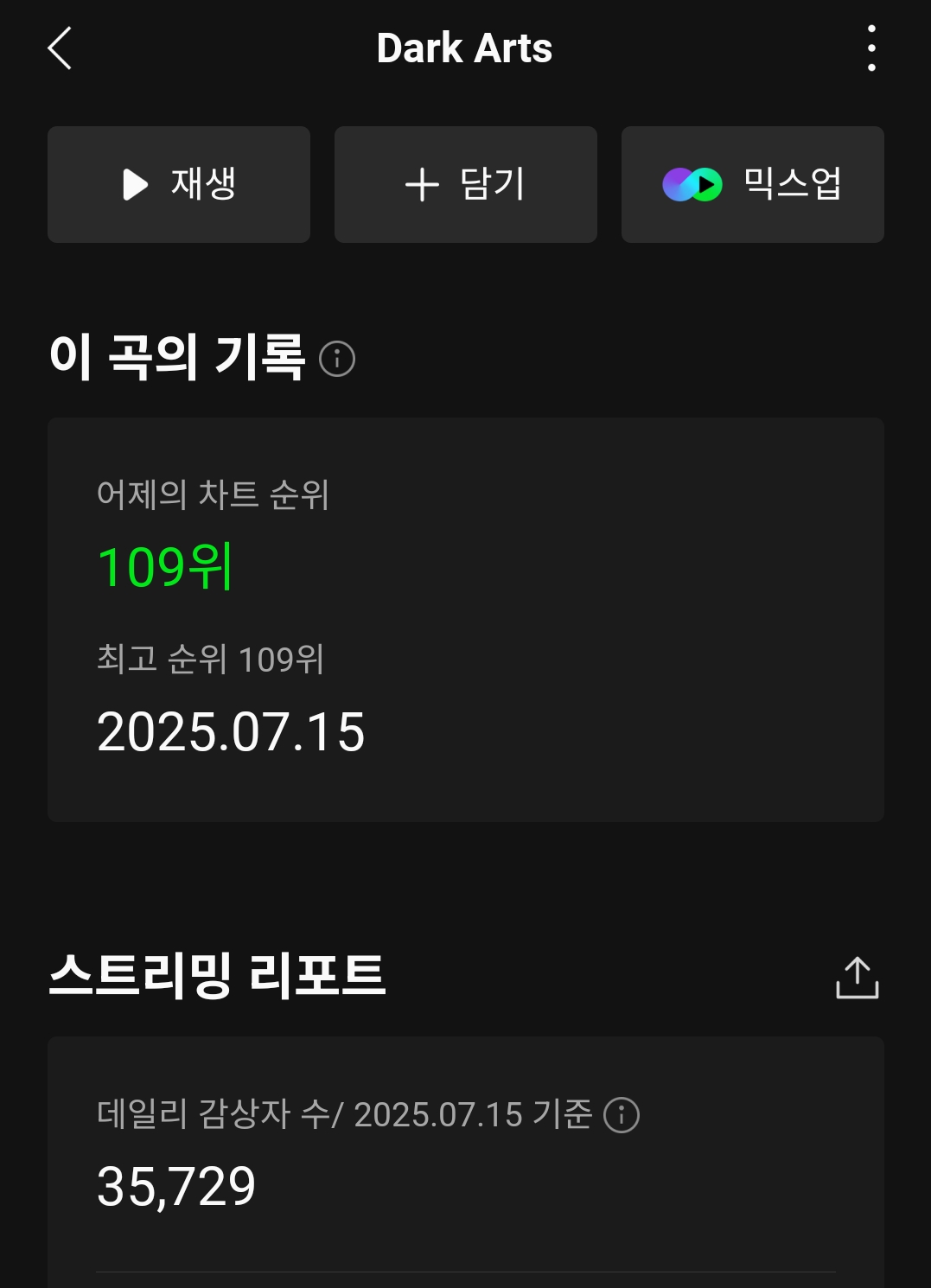Open the 이 곡의 기록 record card
The image size is (931, 1288).
(465, 618)
